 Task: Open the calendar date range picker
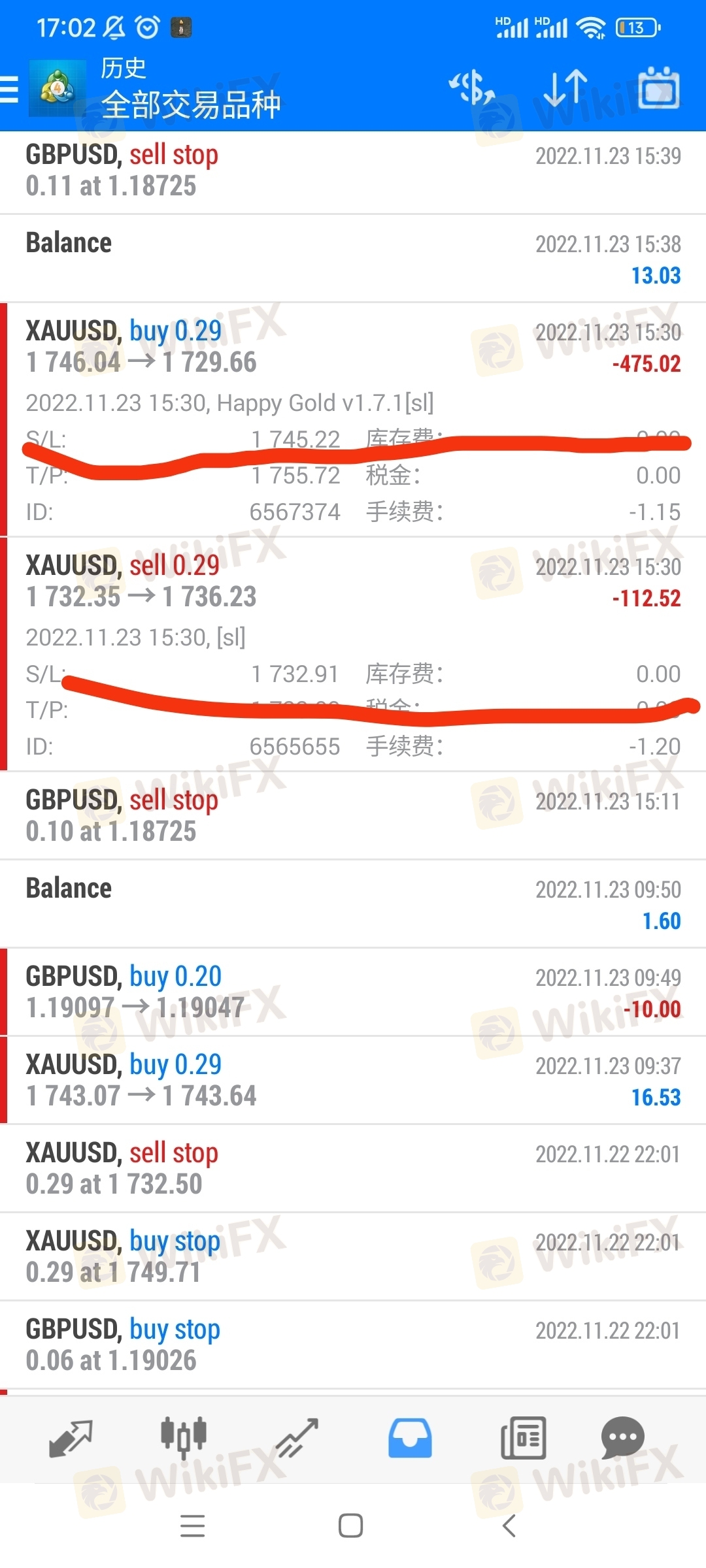tap(658, 88)
